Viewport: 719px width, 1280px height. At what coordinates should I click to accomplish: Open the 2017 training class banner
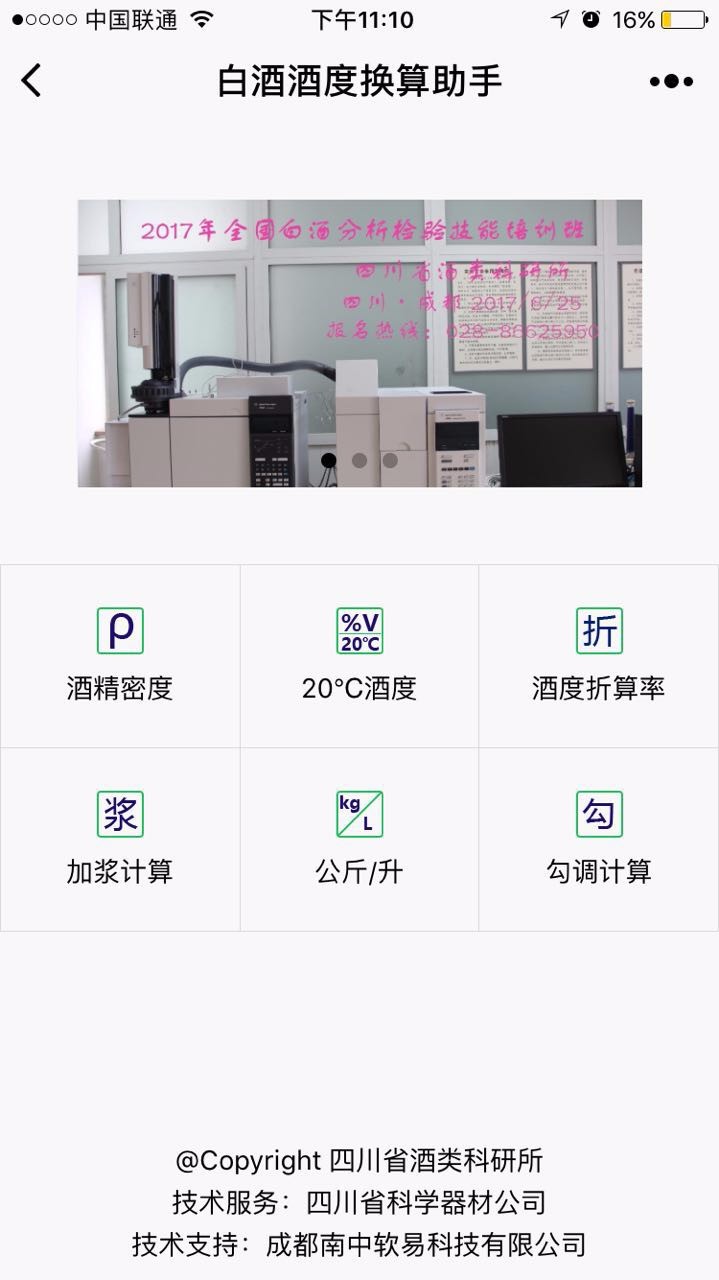[x=360, y=342]
